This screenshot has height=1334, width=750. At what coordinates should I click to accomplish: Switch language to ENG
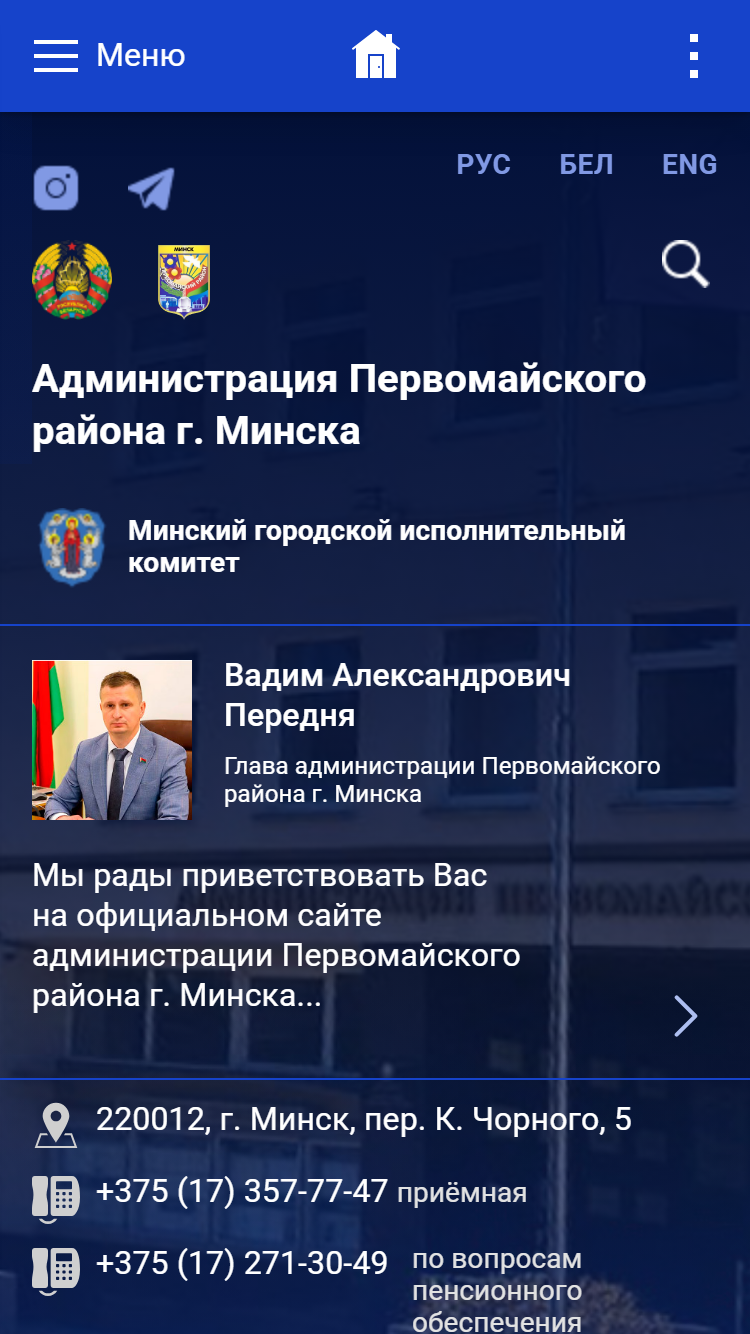coord(690,164)
